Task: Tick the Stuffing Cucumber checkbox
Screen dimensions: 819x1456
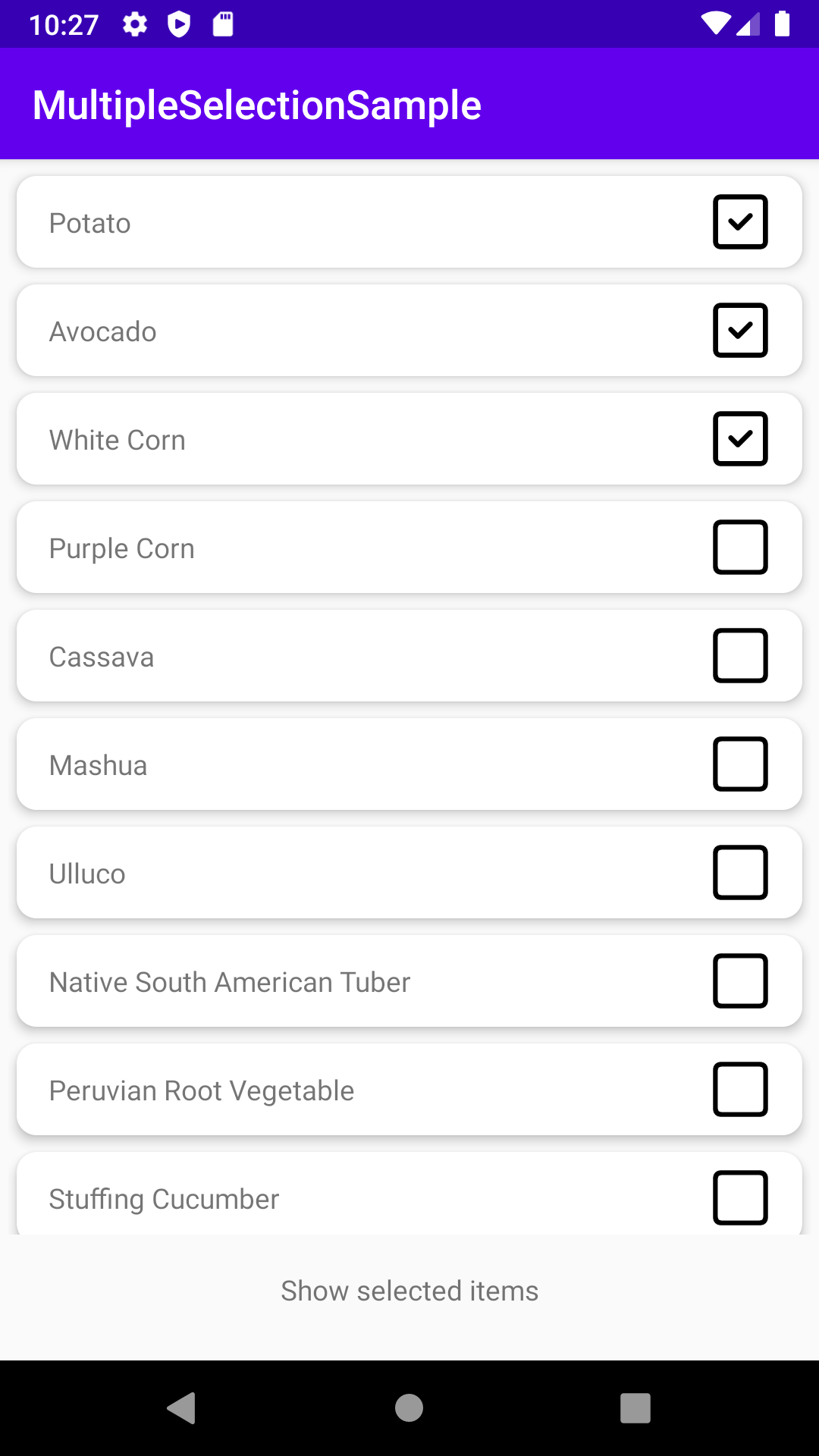Action: click(740, 1197)
